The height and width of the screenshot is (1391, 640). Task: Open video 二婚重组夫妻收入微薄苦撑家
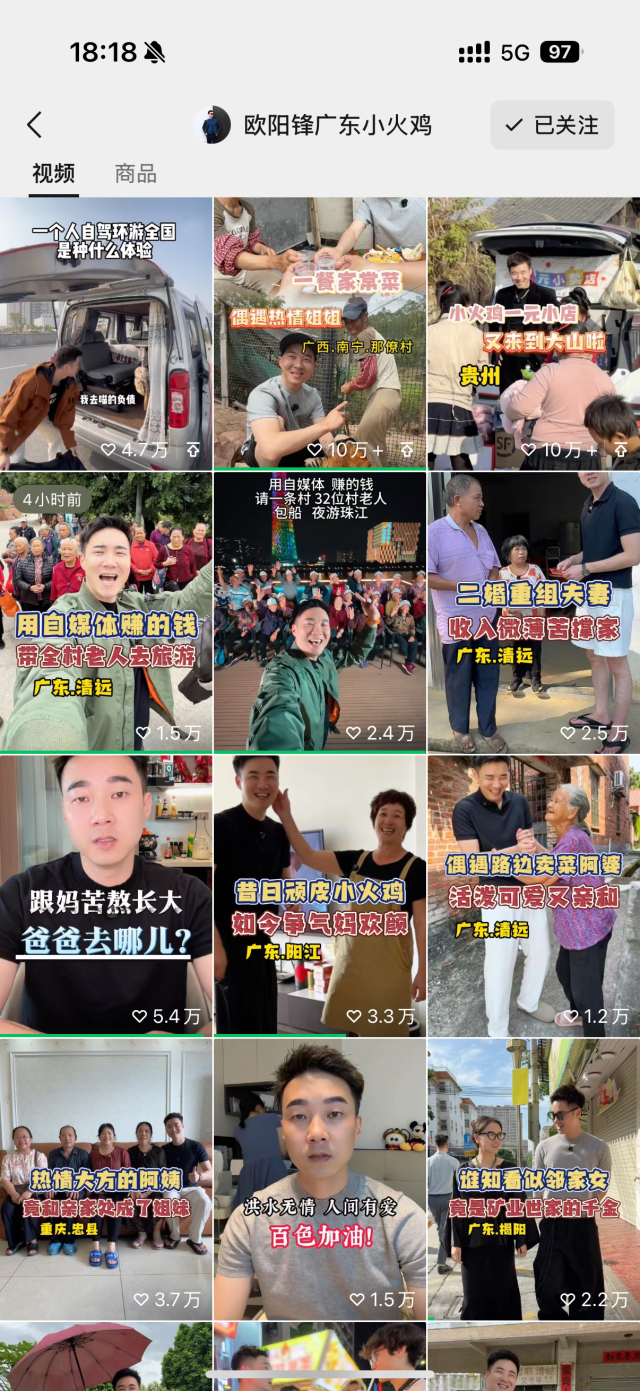pos(534,612)
